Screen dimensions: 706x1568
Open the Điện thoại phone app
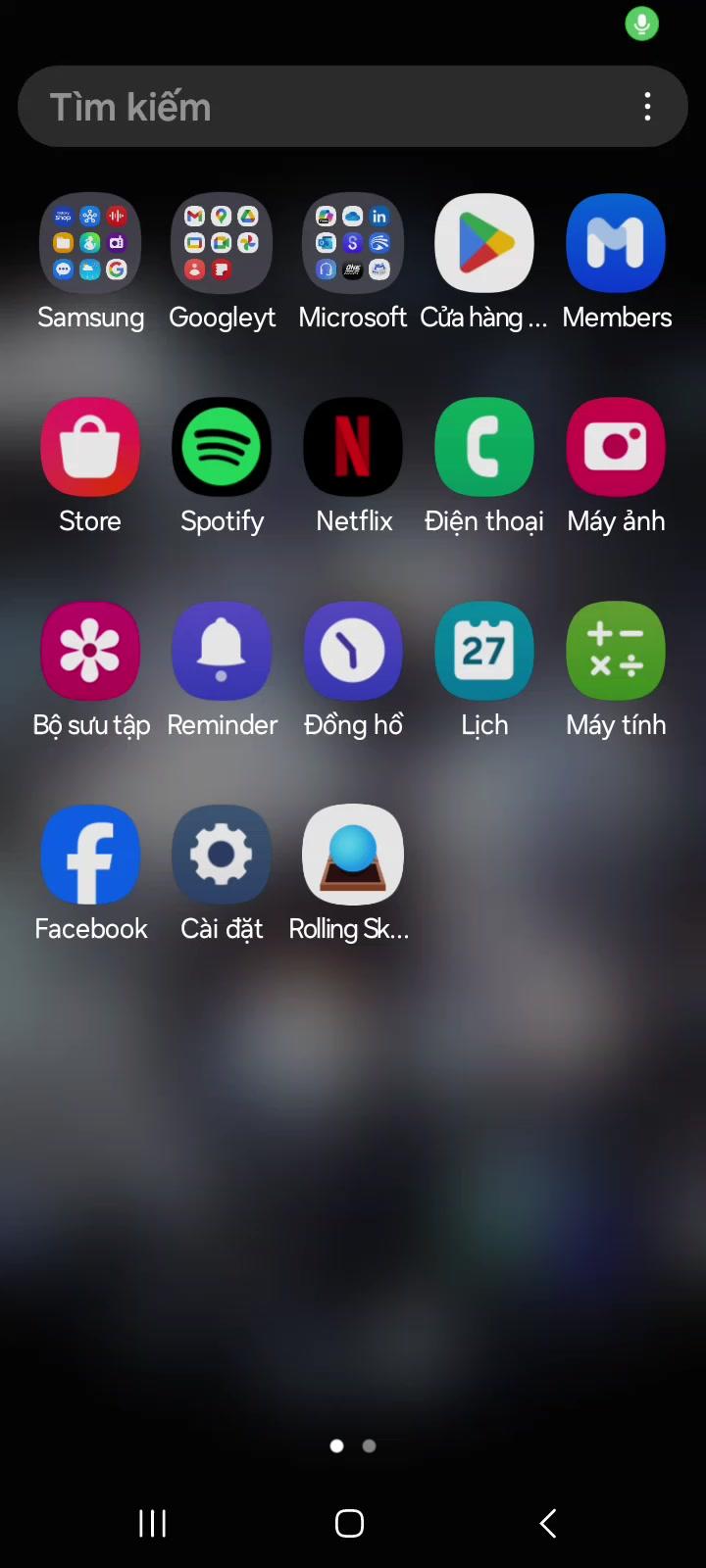coord(484,447)
